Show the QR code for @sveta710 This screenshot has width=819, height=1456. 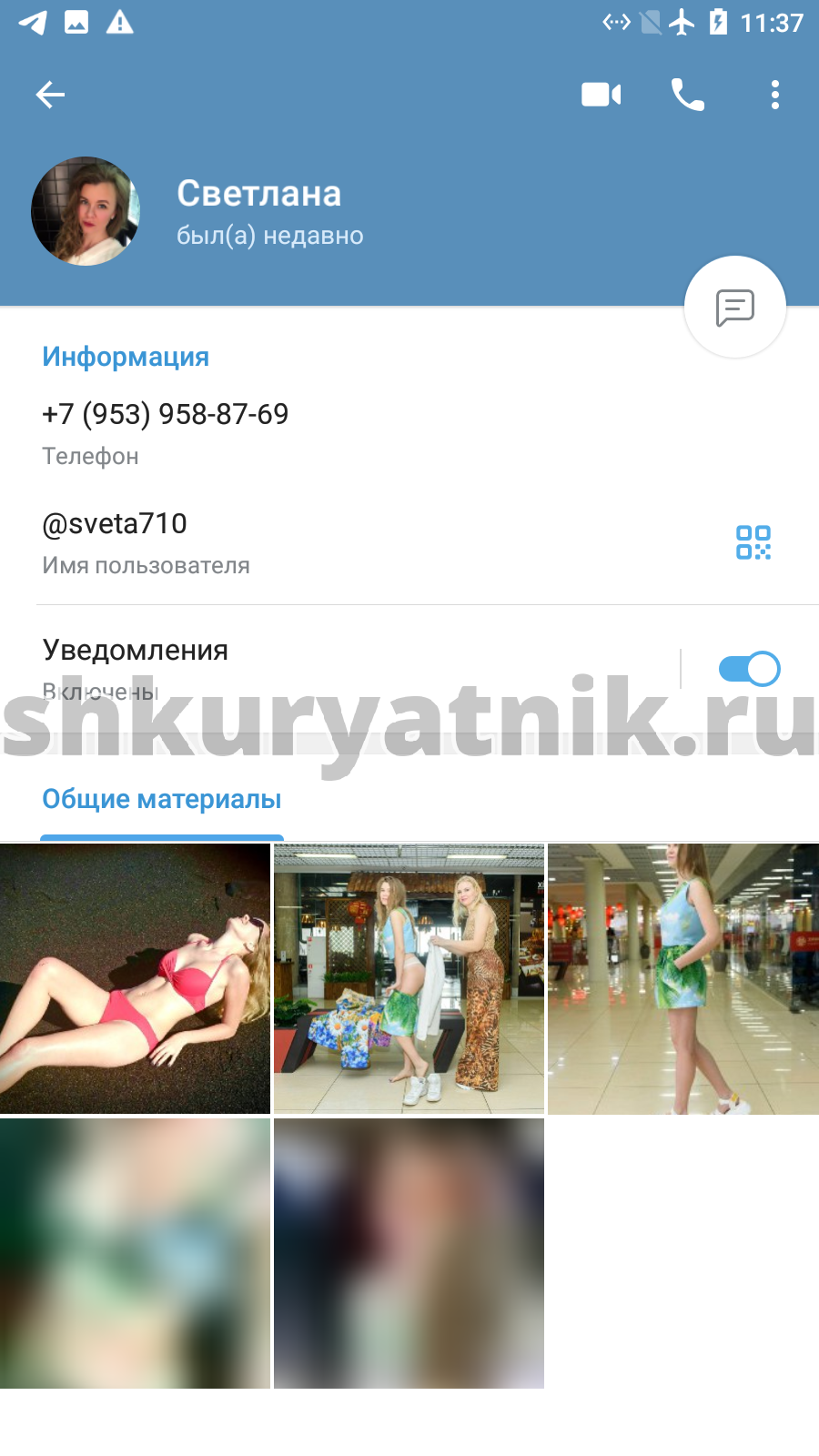(753, 542)
